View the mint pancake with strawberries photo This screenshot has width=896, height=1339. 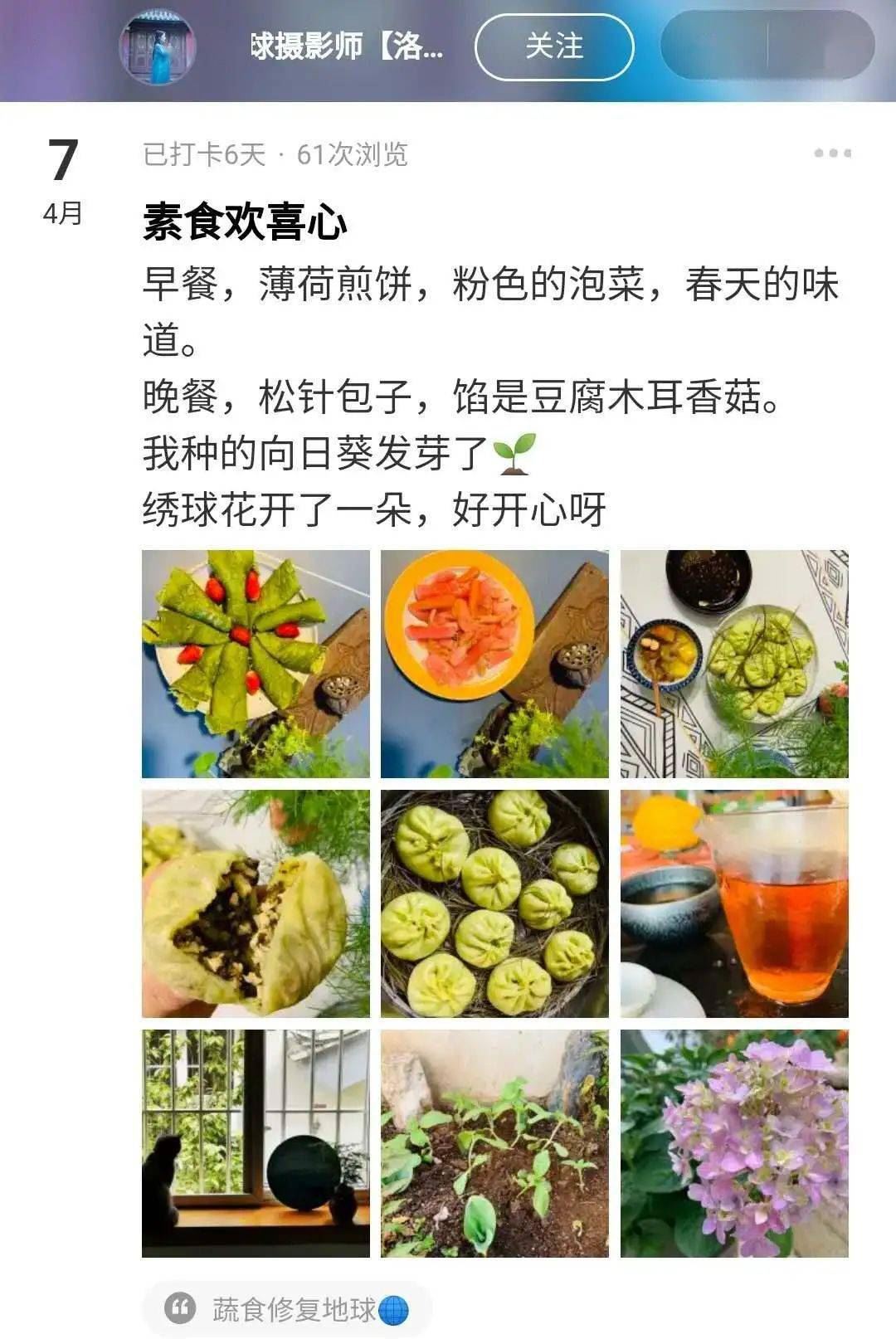pyautogui.click(x=256, y=664)
